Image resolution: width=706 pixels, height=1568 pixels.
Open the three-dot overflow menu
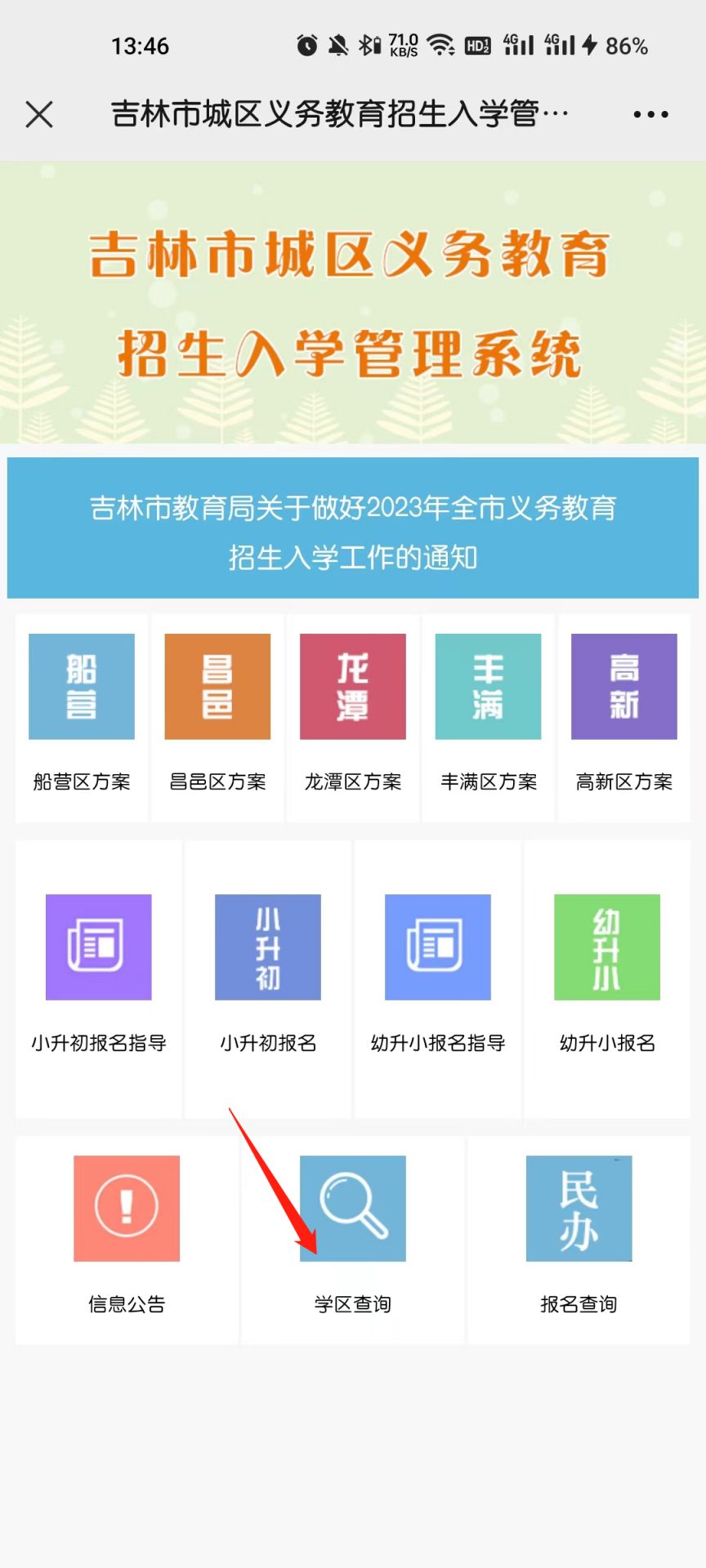650,114
